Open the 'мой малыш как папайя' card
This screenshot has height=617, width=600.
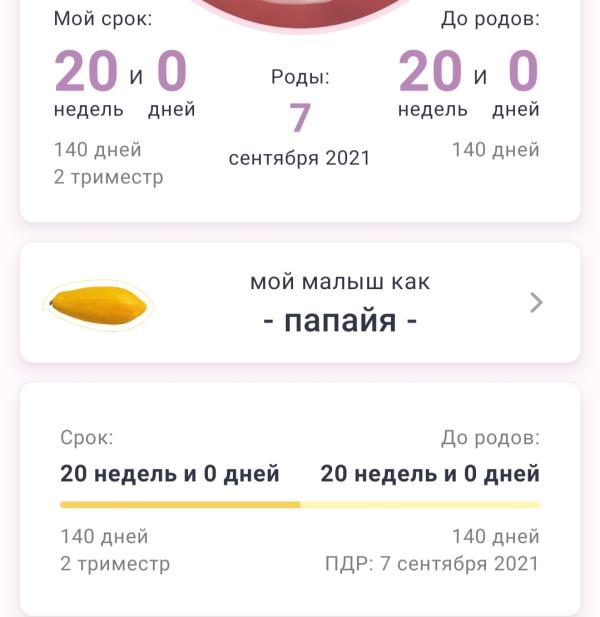pos(300,302)
